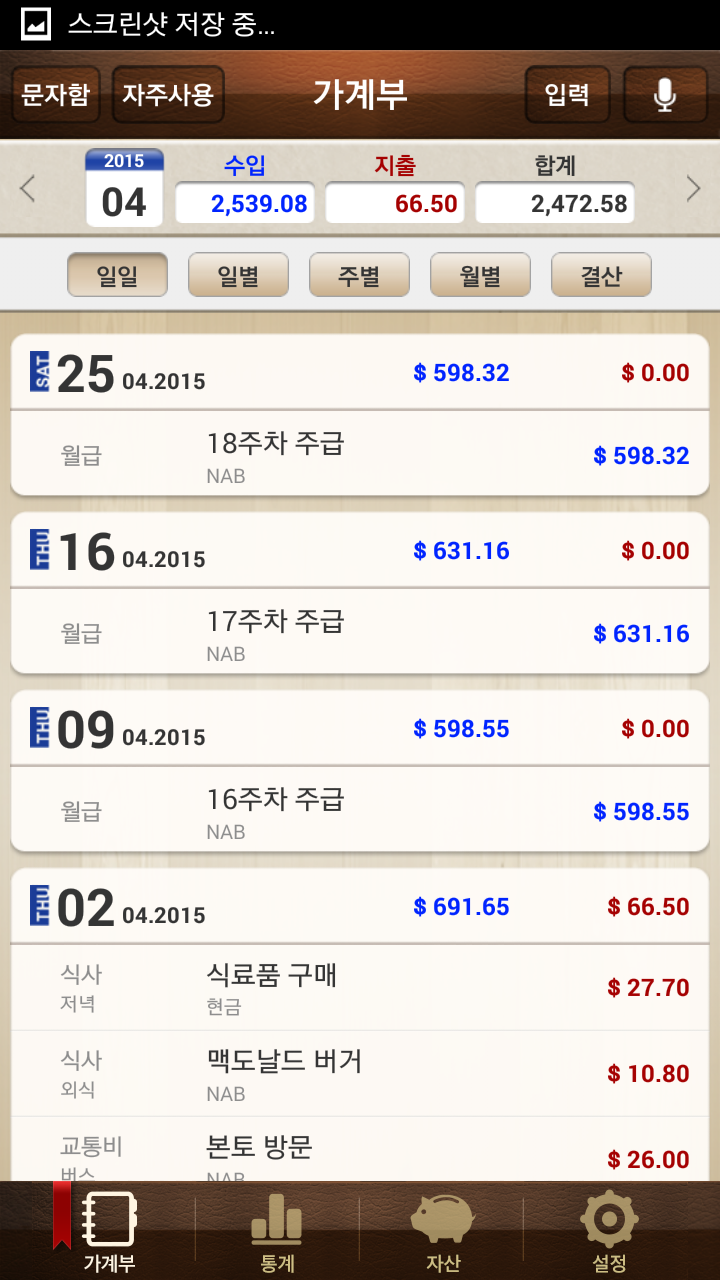720x1280 pixels.
Task: Open the 맥도날드 버거 expense
Action: (x=360, y=1074)
